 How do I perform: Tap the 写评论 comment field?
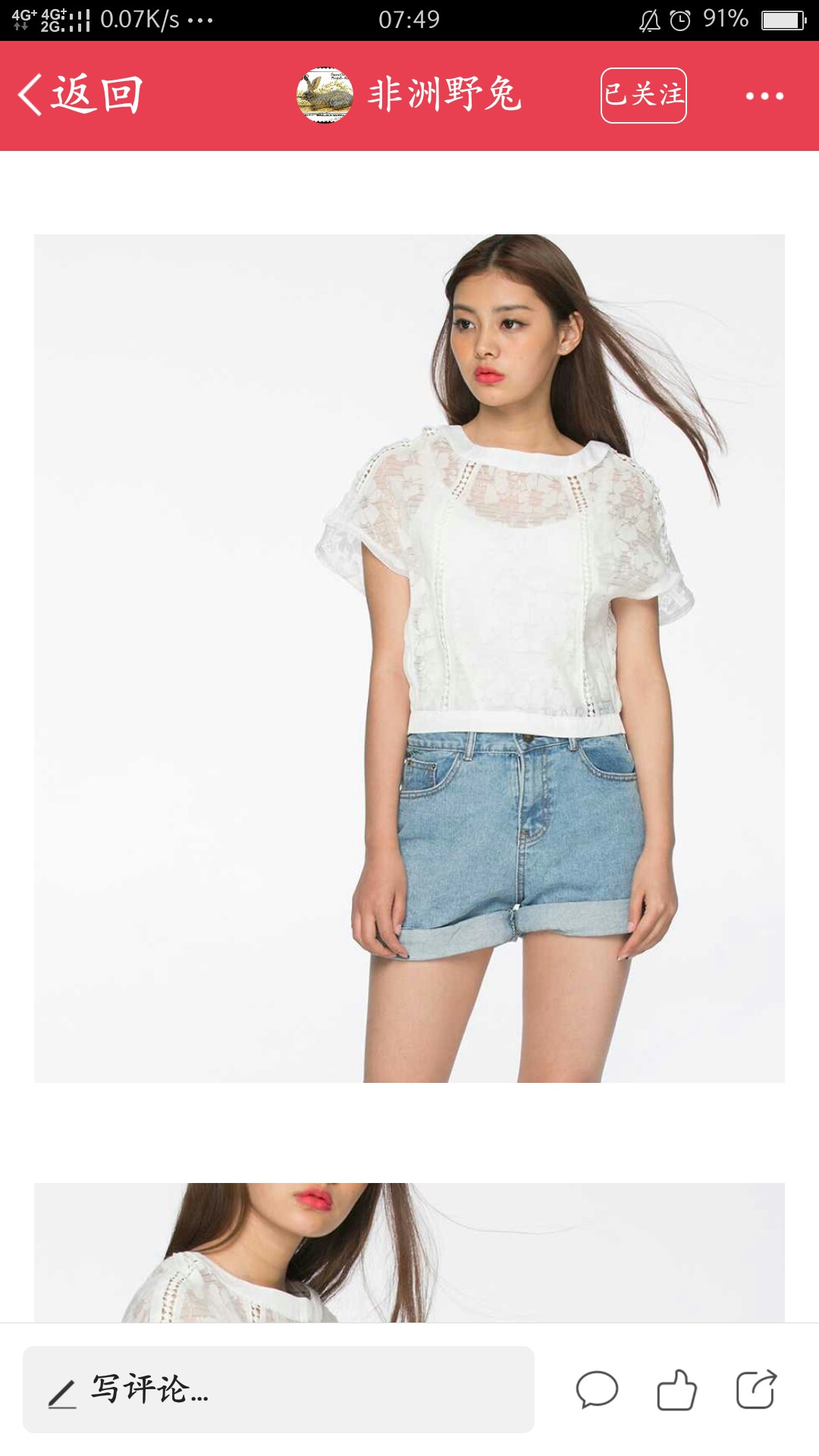278,1389
